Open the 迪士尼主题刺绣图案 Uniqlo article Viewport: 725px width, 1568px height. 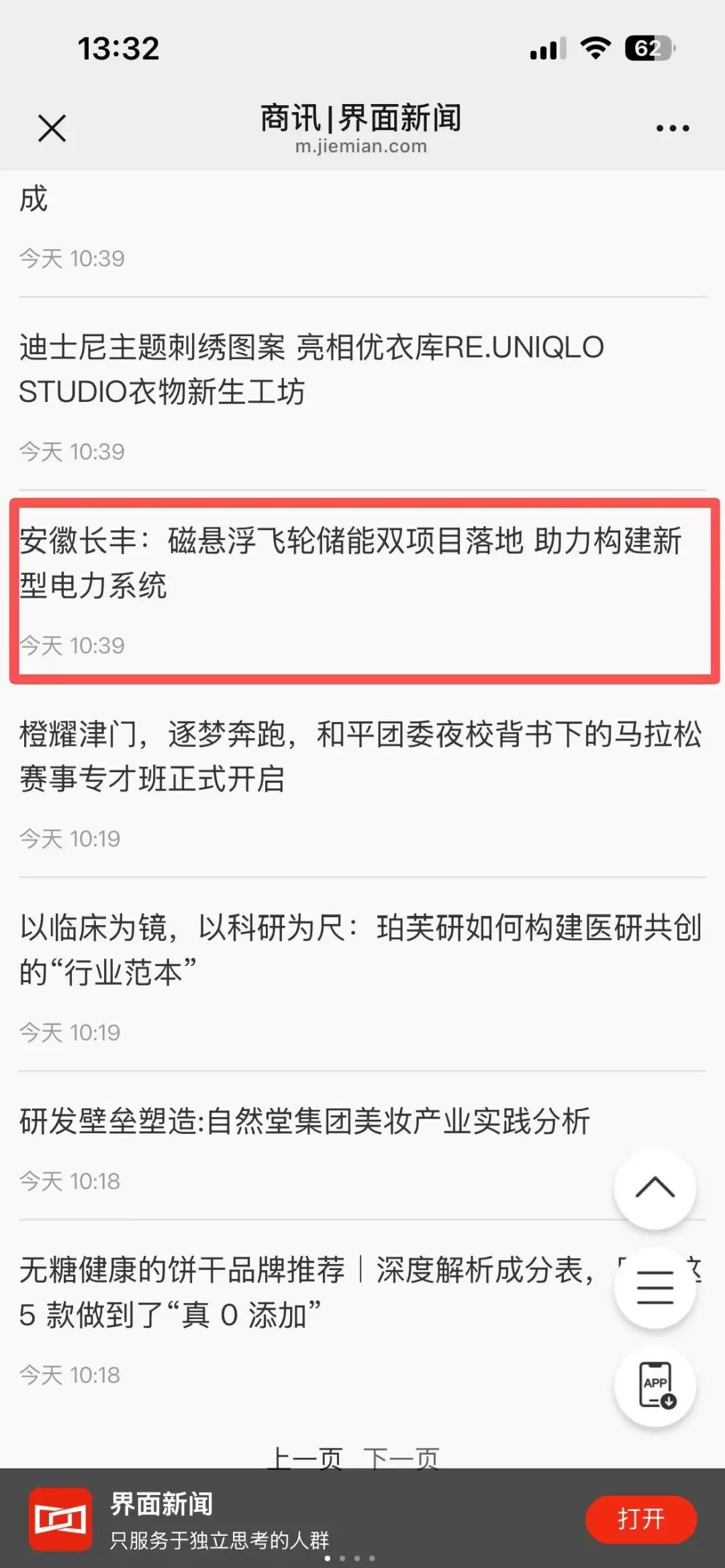tap(309, 368)
